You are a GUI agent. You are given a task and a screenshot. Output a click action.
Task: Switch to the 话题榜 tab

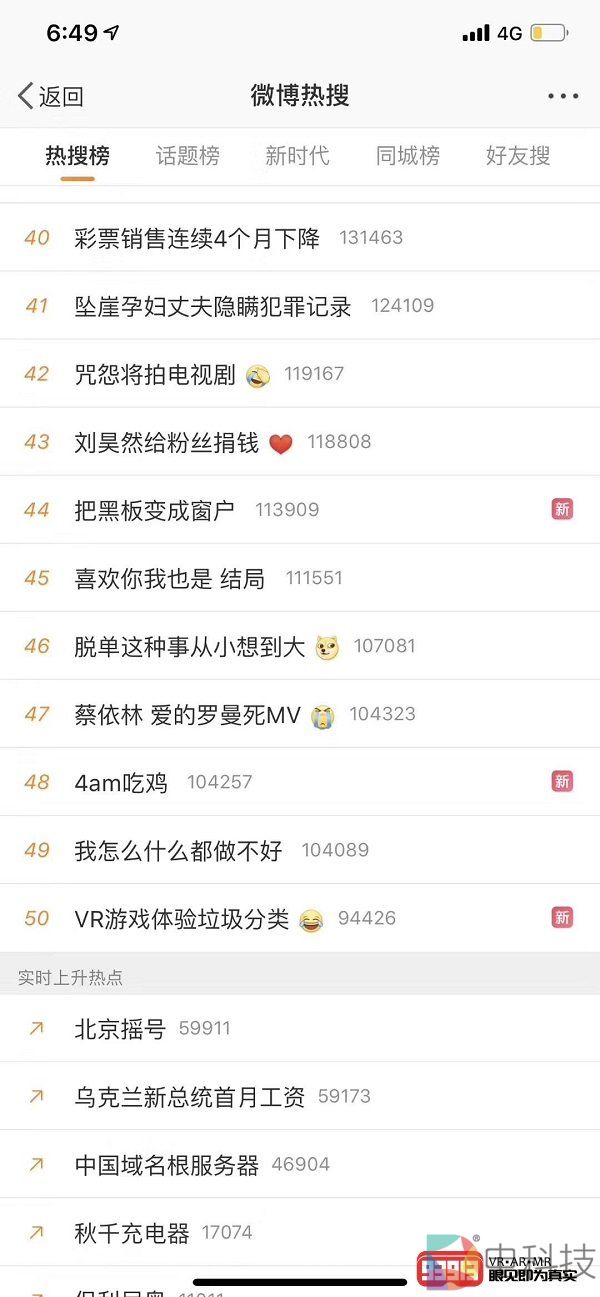tap(187, 156)
